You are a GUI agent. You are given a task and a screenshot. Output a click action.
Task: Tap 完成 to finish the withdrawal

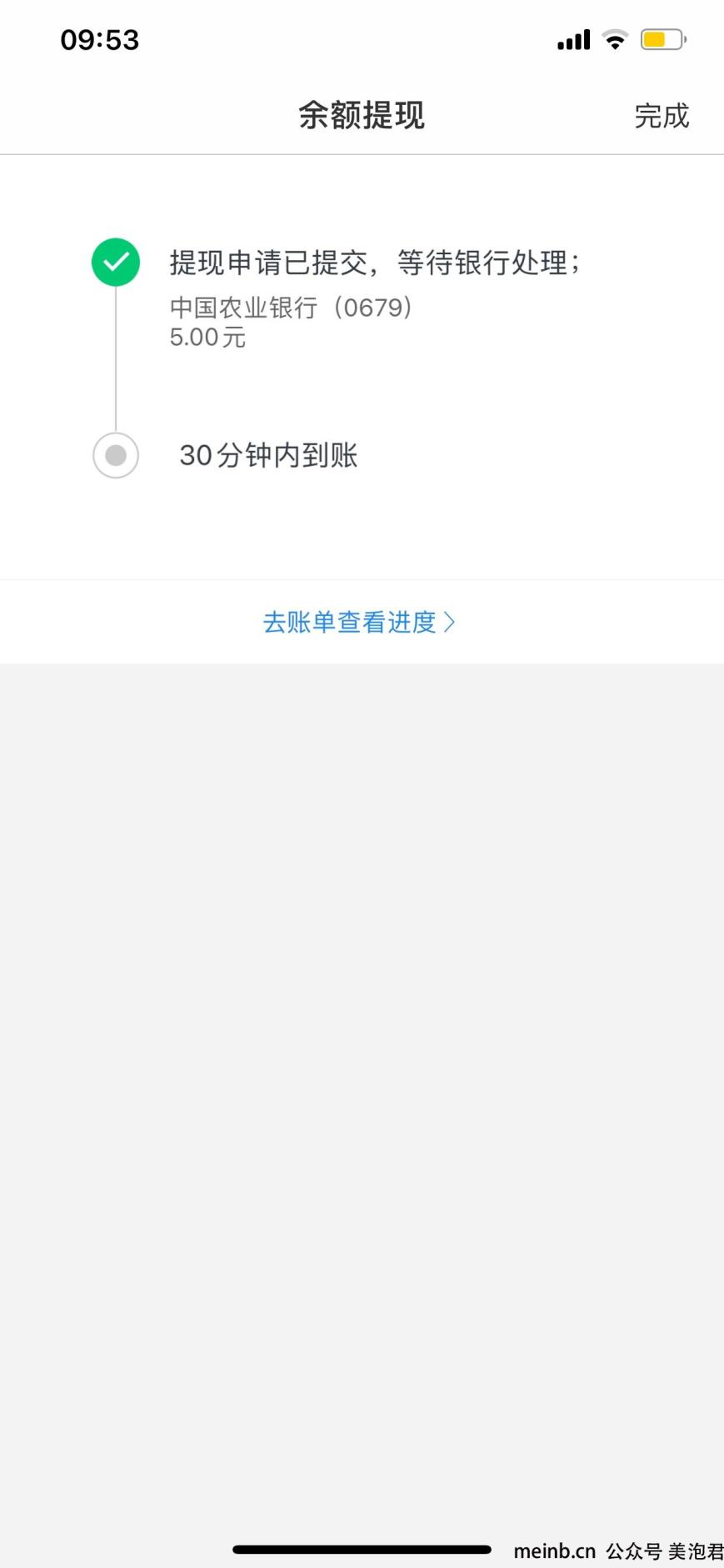click(662, 116)
